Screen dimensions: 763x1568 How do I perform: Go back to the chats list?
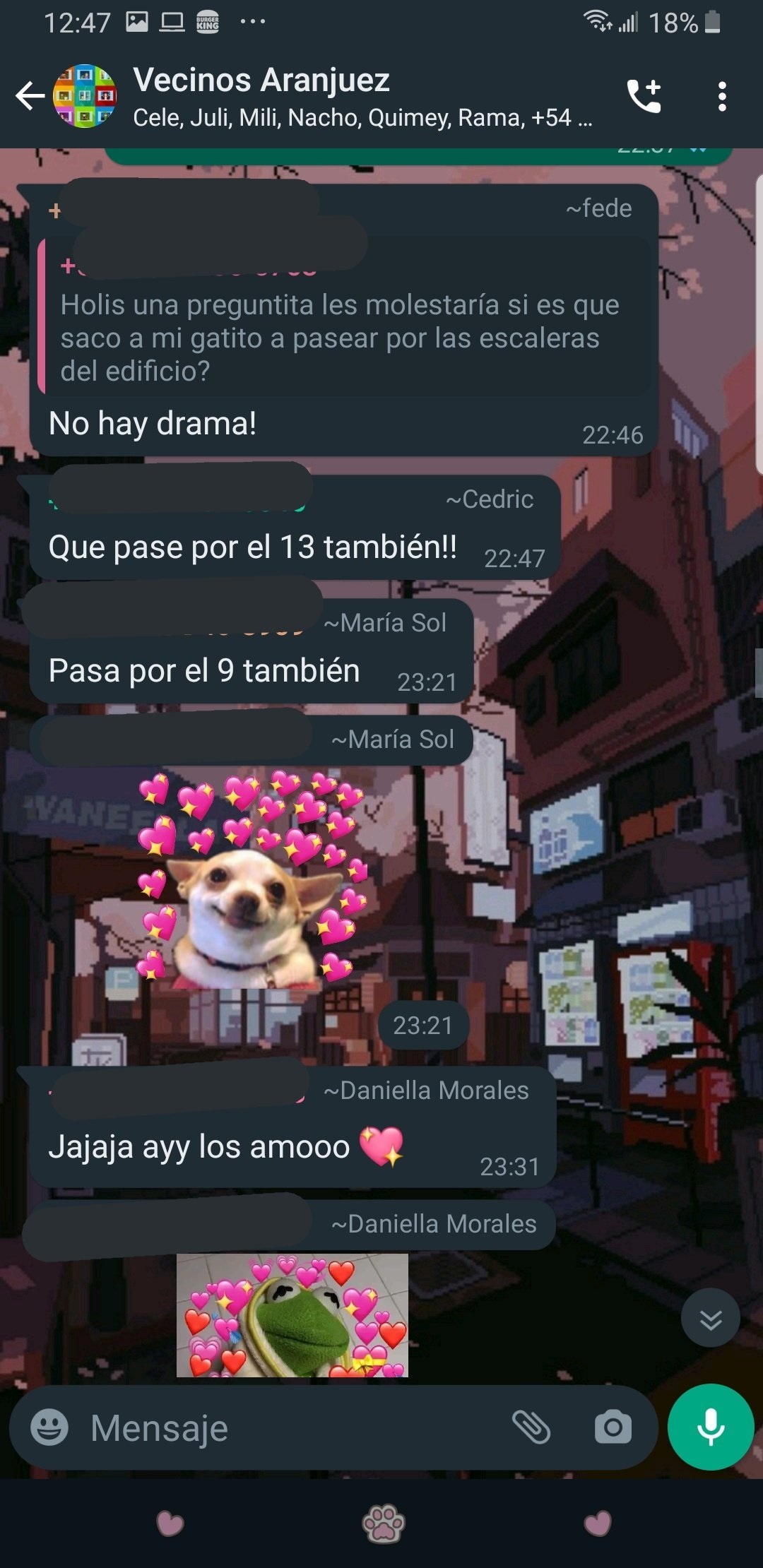pos(30,96)
